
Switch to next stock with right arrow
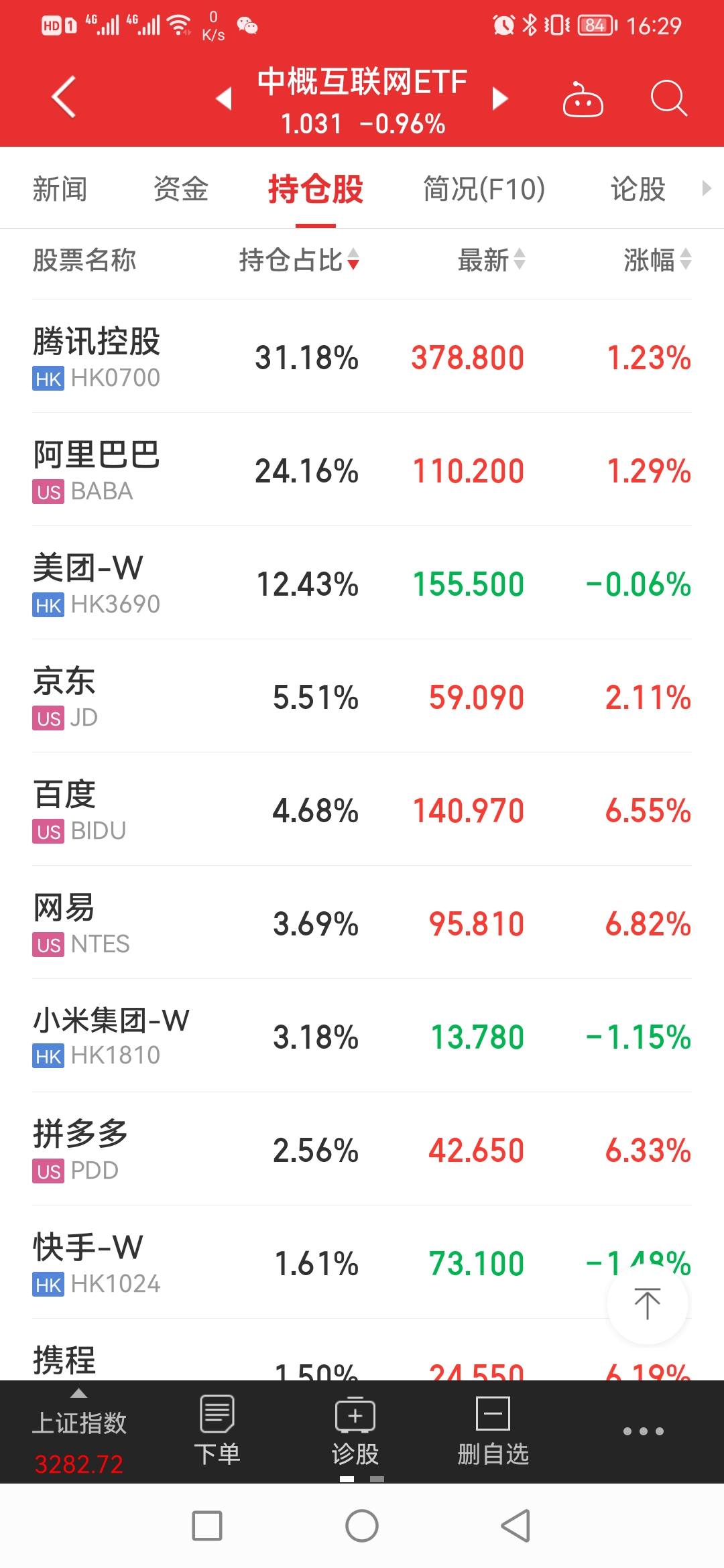click(x=499, y=98)
